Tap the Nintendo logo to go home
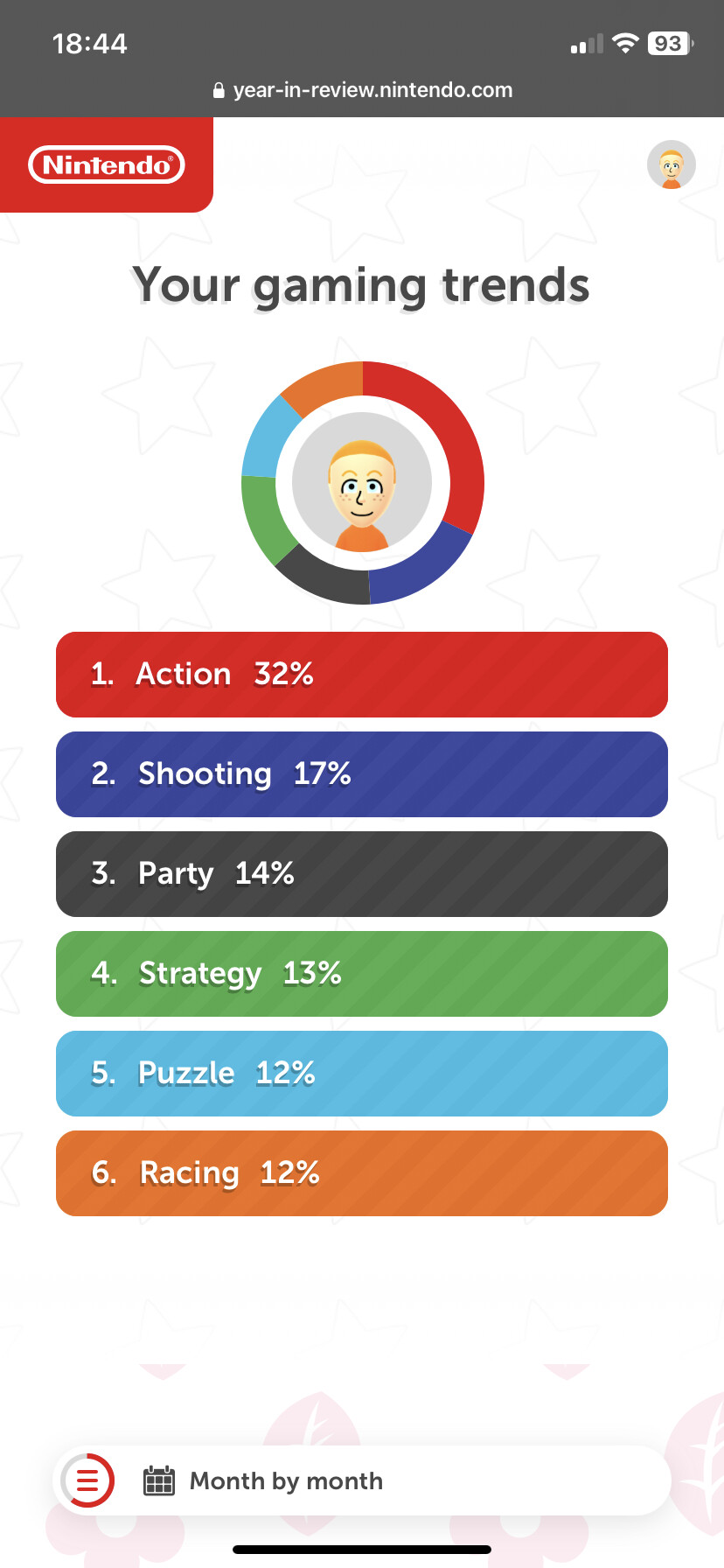 tap(107, 164)
